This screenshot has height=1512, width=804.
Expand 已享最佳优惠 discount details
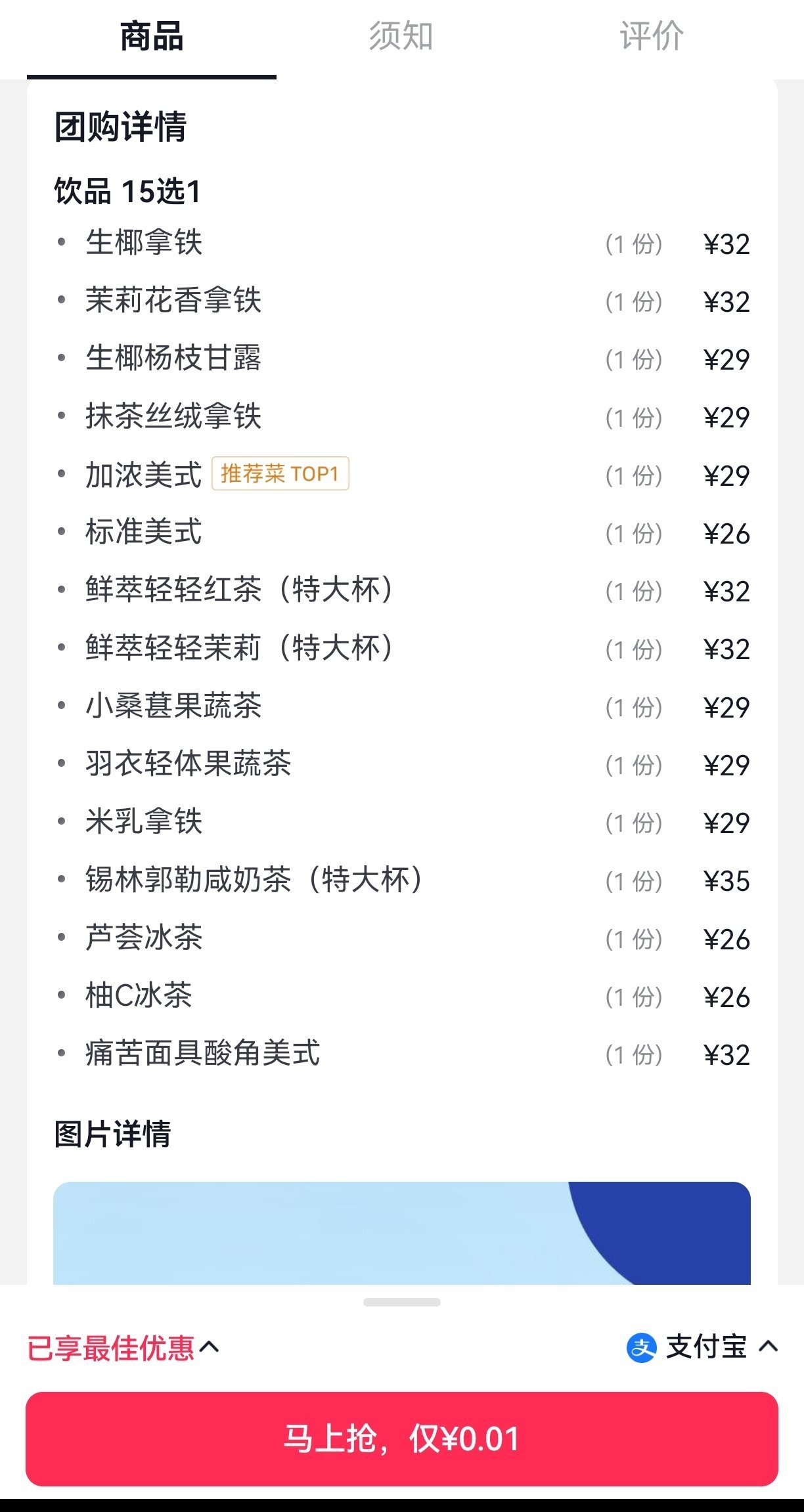(x=123, y=1348)
